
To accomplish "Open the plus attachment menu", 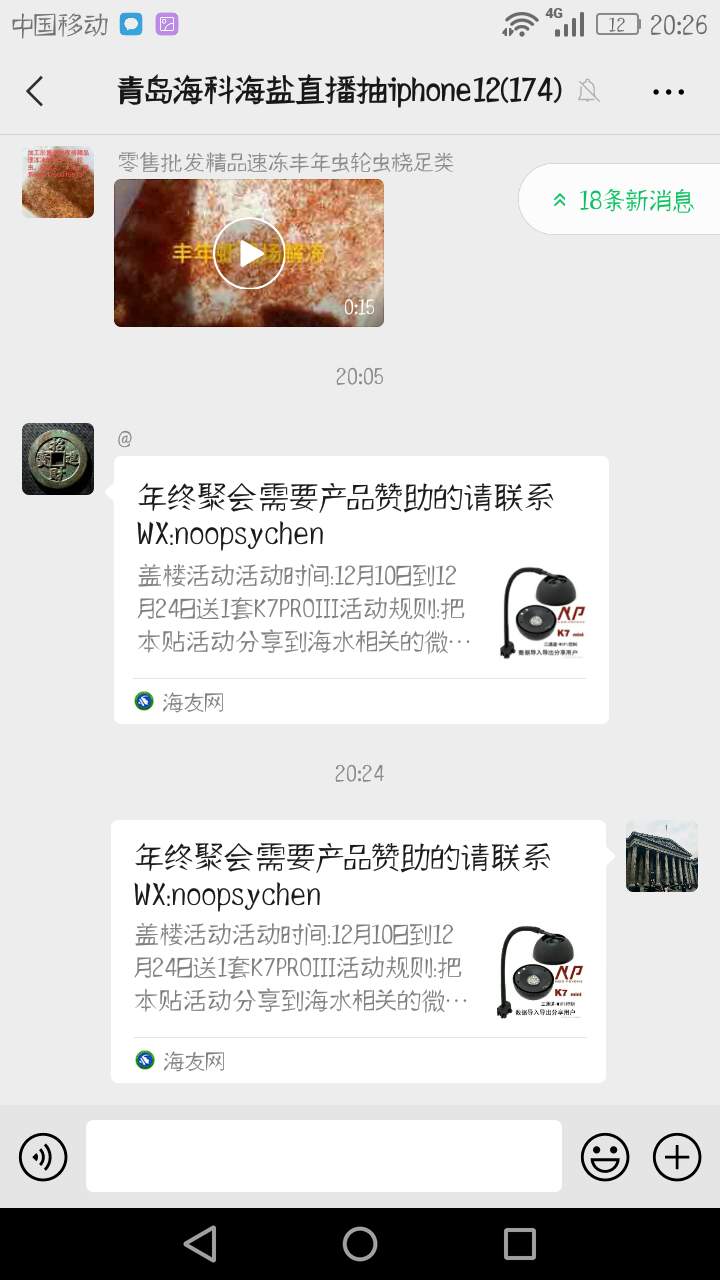I will (x=677, y=1157).
